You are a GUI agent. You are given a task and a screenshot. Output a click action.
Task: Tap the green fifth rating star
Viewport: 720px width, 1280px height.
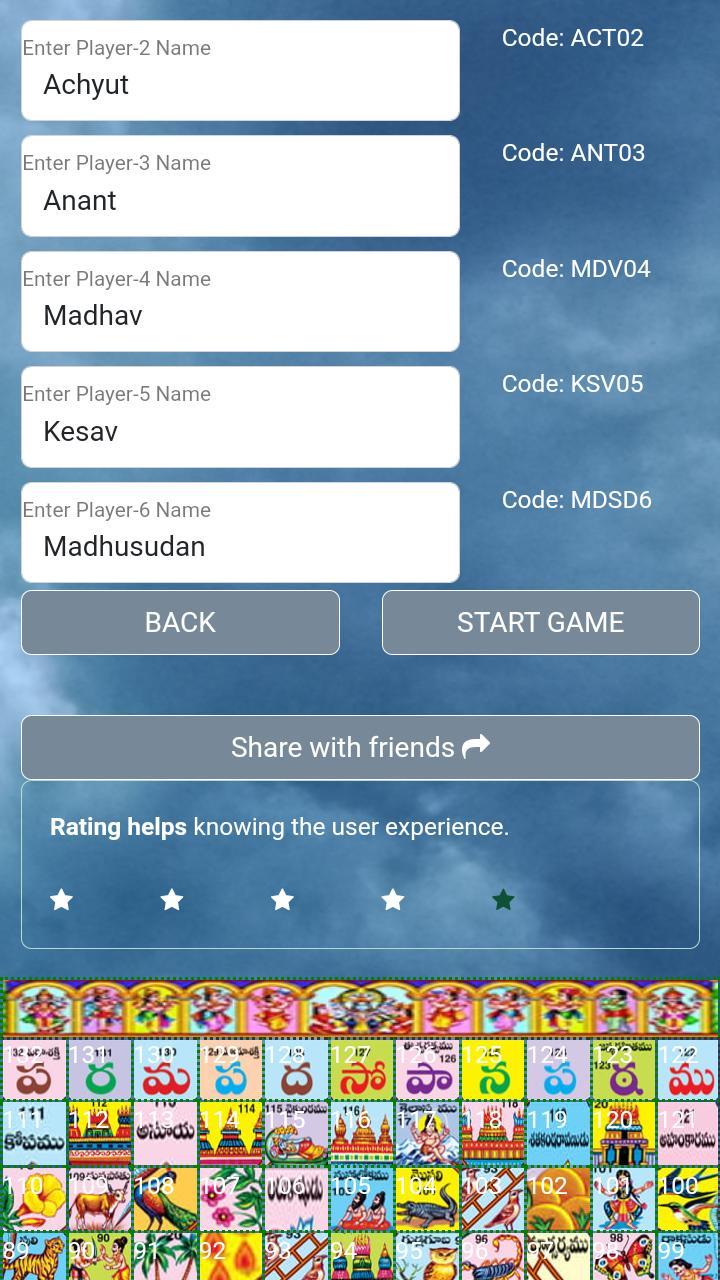[x=503, y=899]
